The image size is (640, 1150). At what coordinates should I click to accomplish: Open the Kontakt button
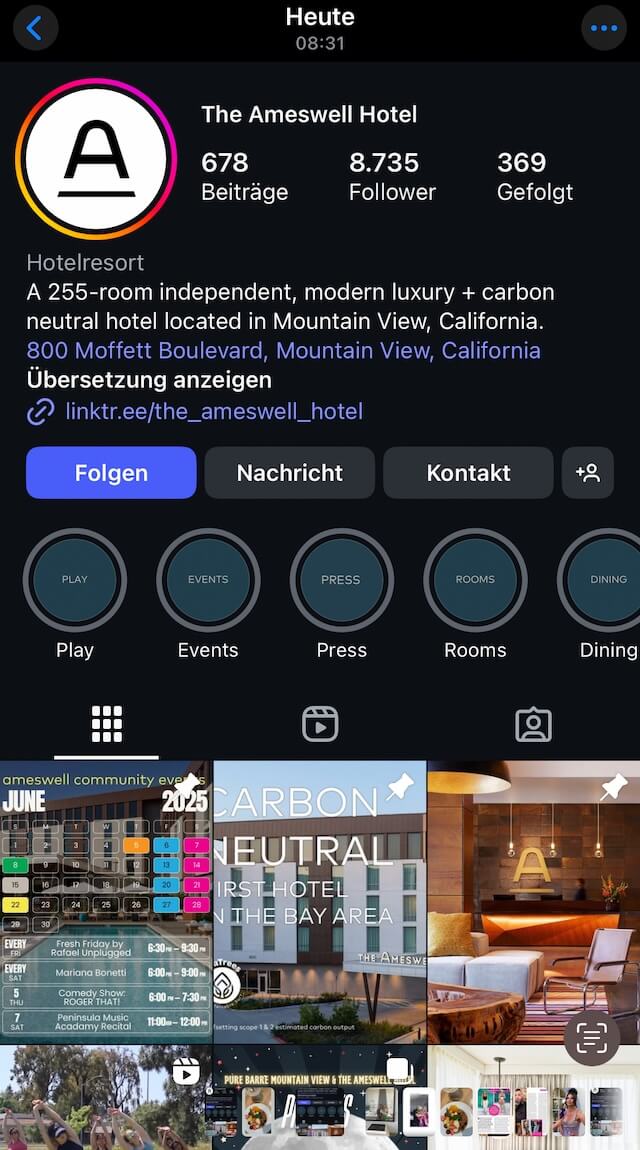click(x=468, y=473)
